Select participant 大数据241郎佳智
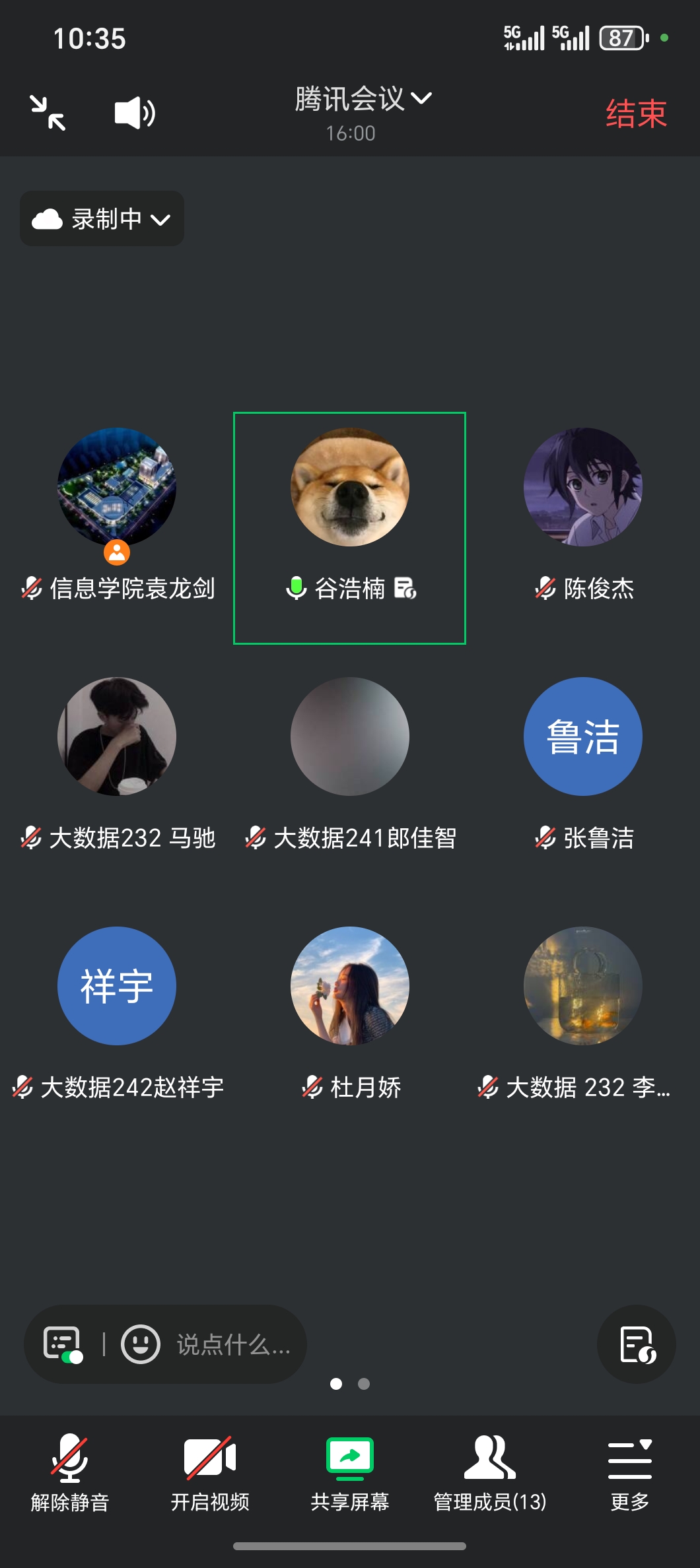Image resolution: width=700 pixels, height=1568 pixels. tap(349, 736)
